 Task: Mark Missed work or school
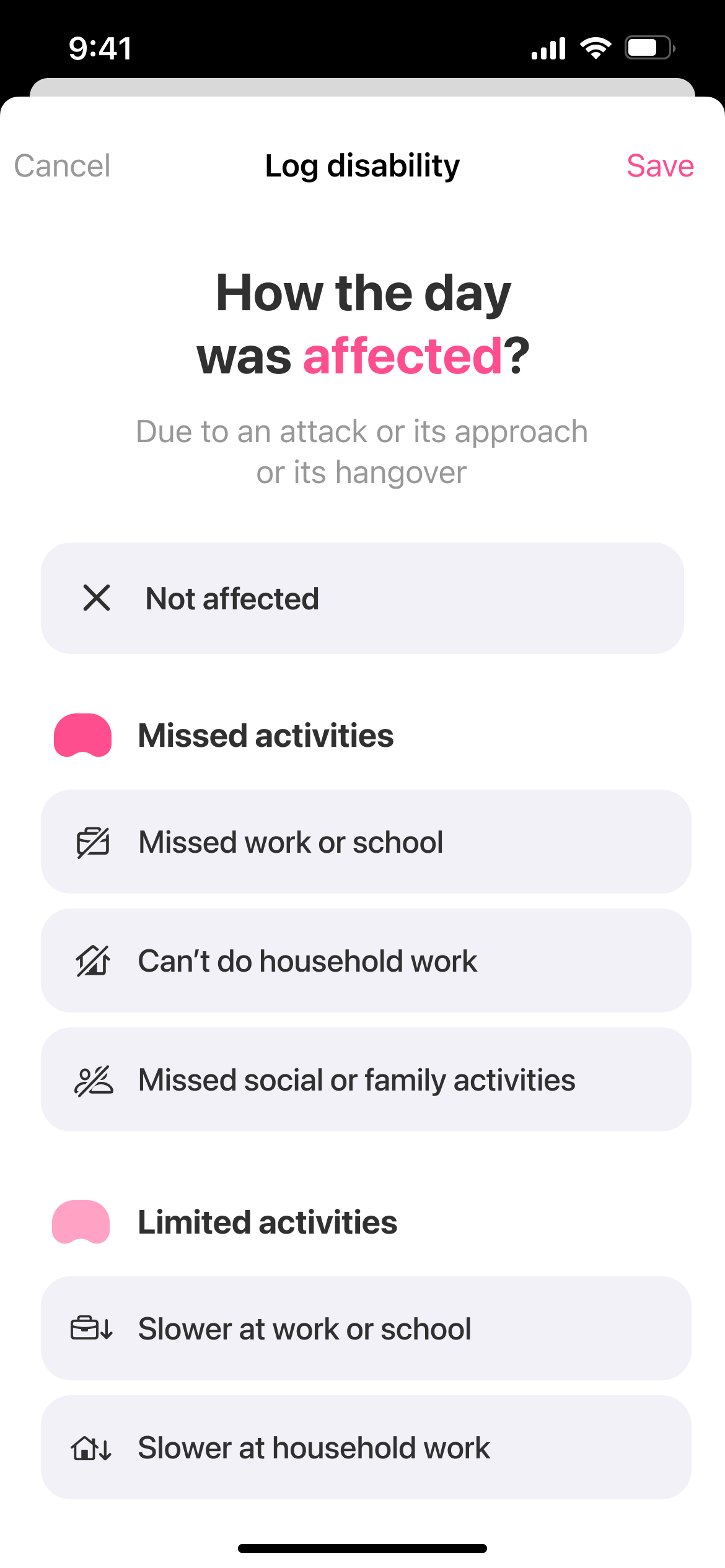tap(366, 842)
